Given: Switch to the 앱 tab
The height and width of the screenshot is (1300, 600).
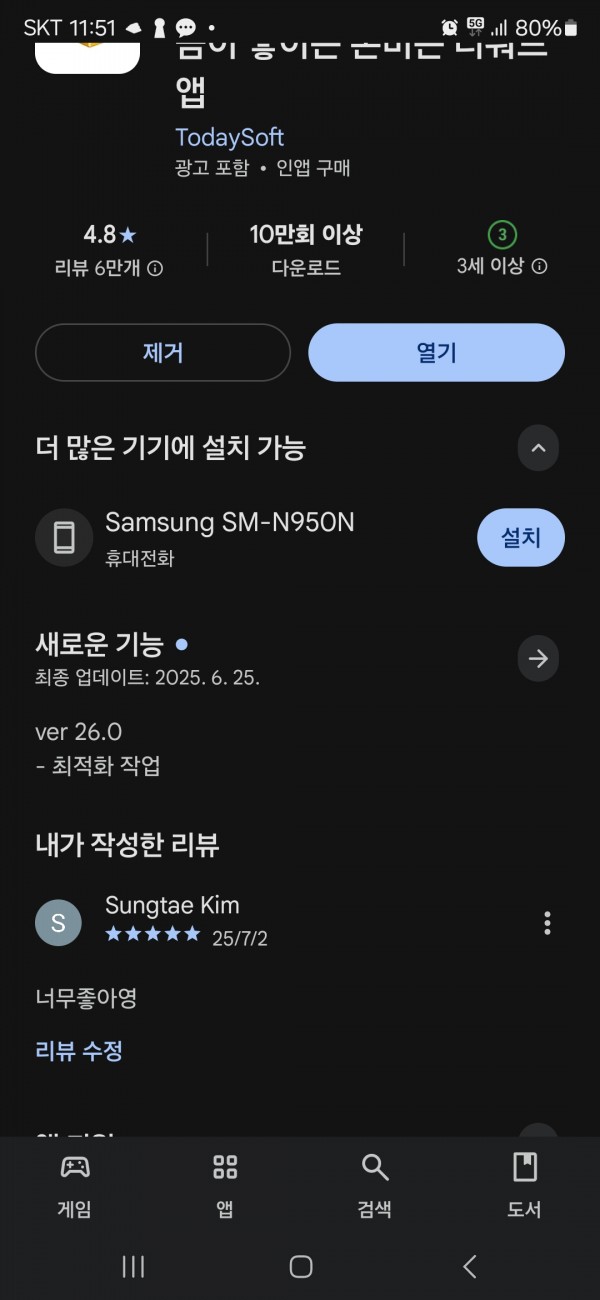Looking at the screenshot, I should [225, 1186].
